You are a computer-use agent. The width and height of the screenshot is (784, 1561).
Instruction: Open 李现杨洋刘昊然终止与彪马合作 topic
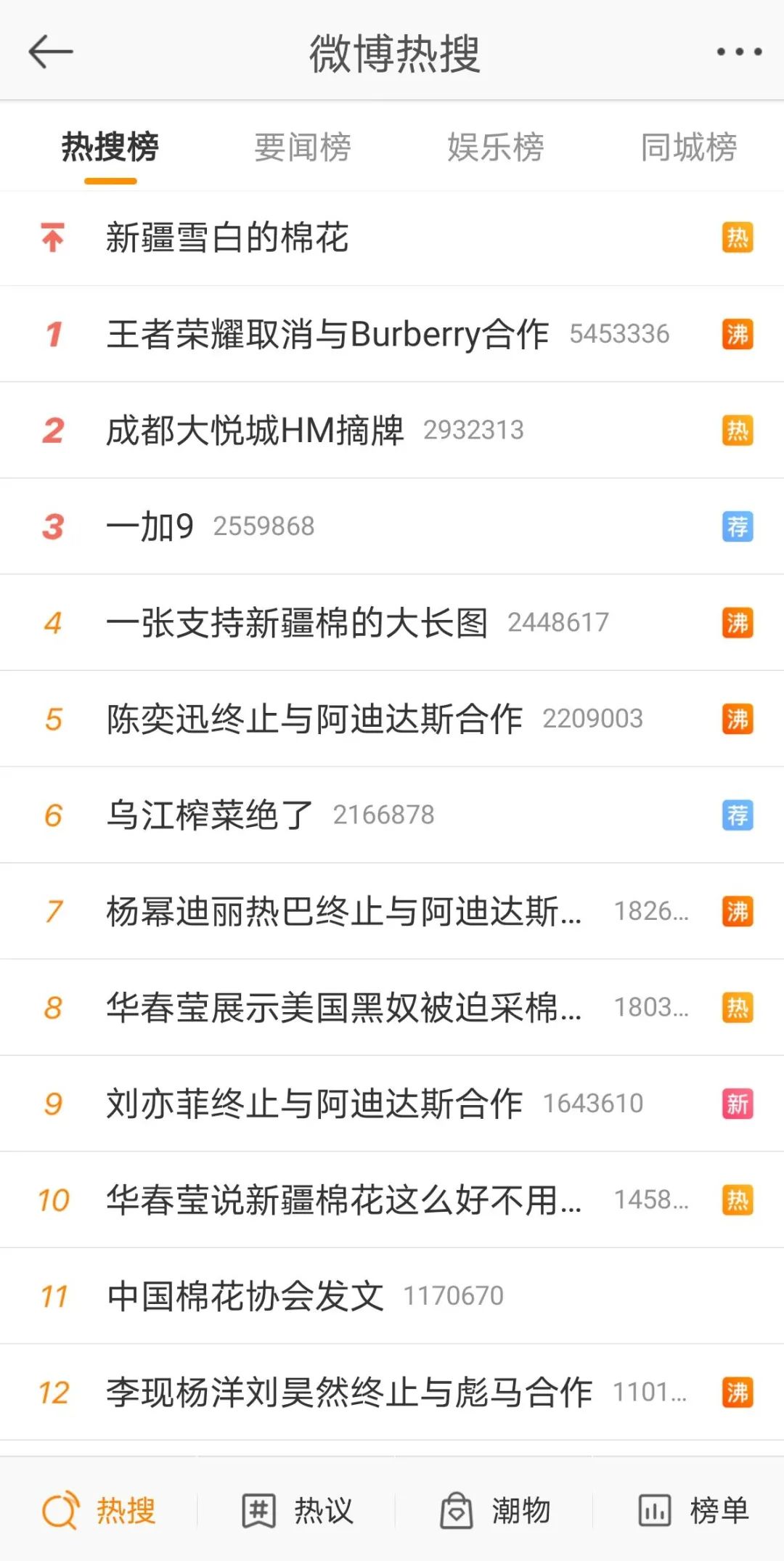[392, 1393]
